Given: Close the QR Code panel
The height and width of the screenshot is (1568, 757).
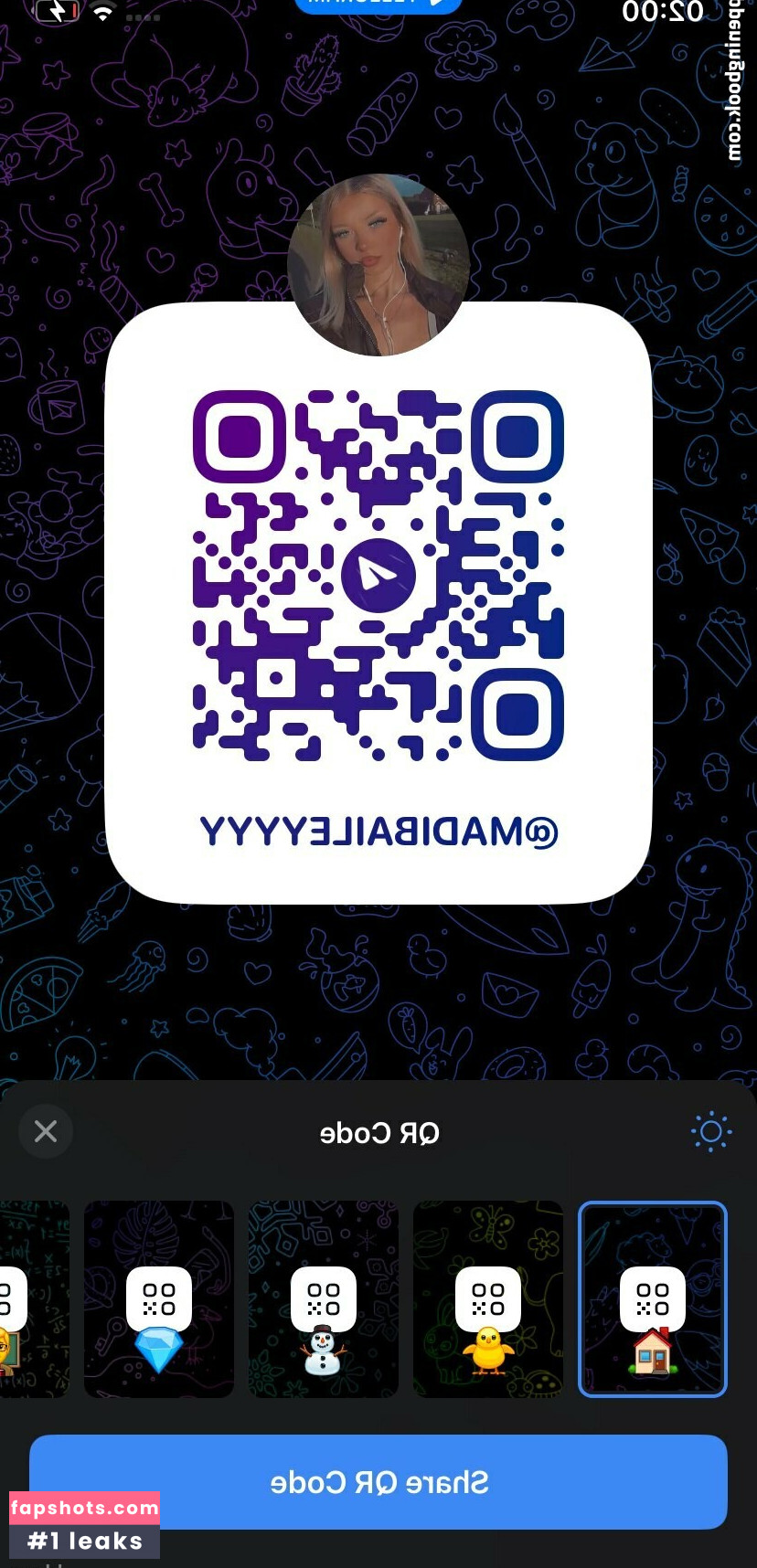Looking at the screenshot, I should click(x=46, y=1131).
